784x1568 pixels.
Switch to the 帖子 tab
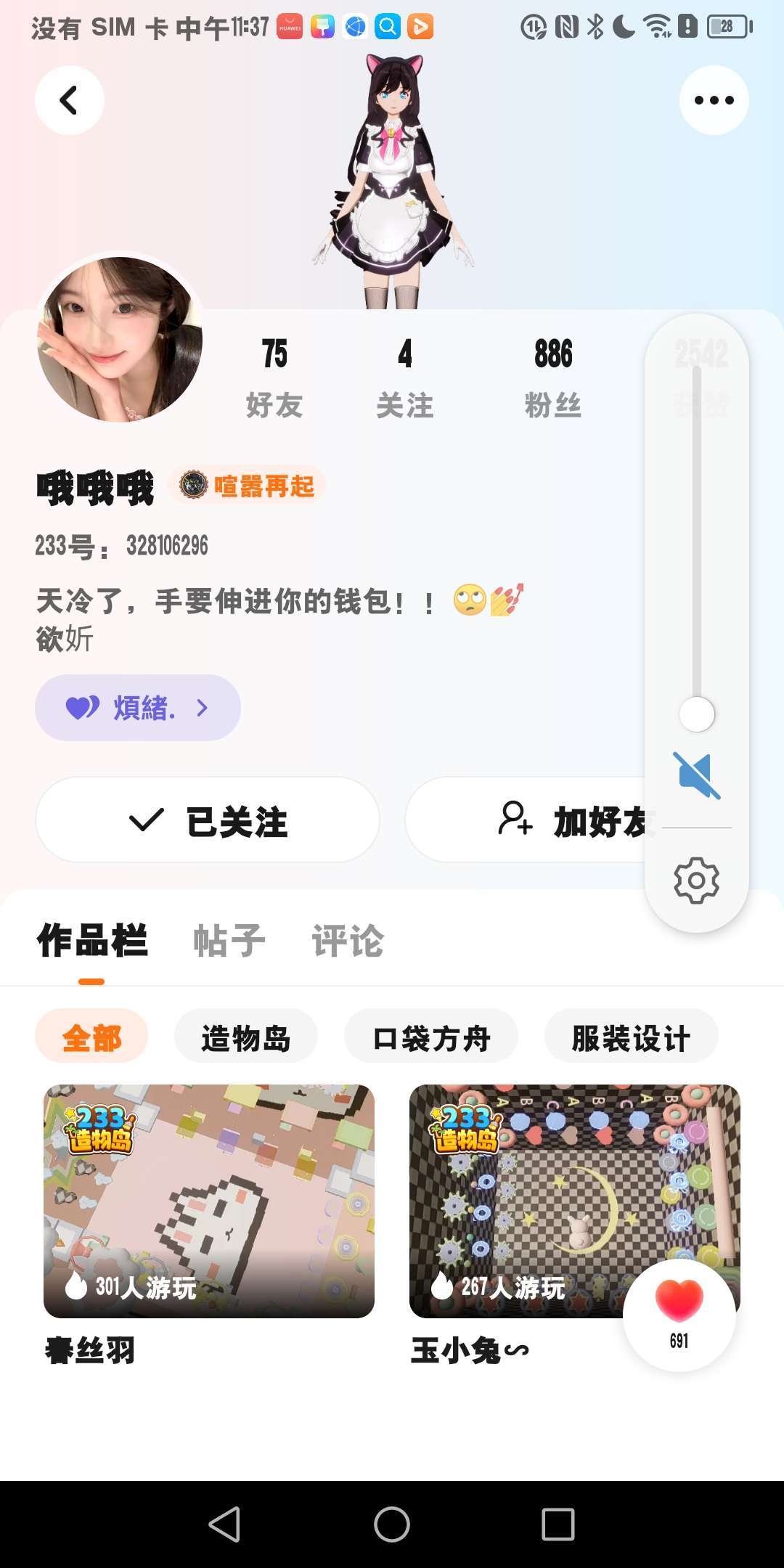229,941
